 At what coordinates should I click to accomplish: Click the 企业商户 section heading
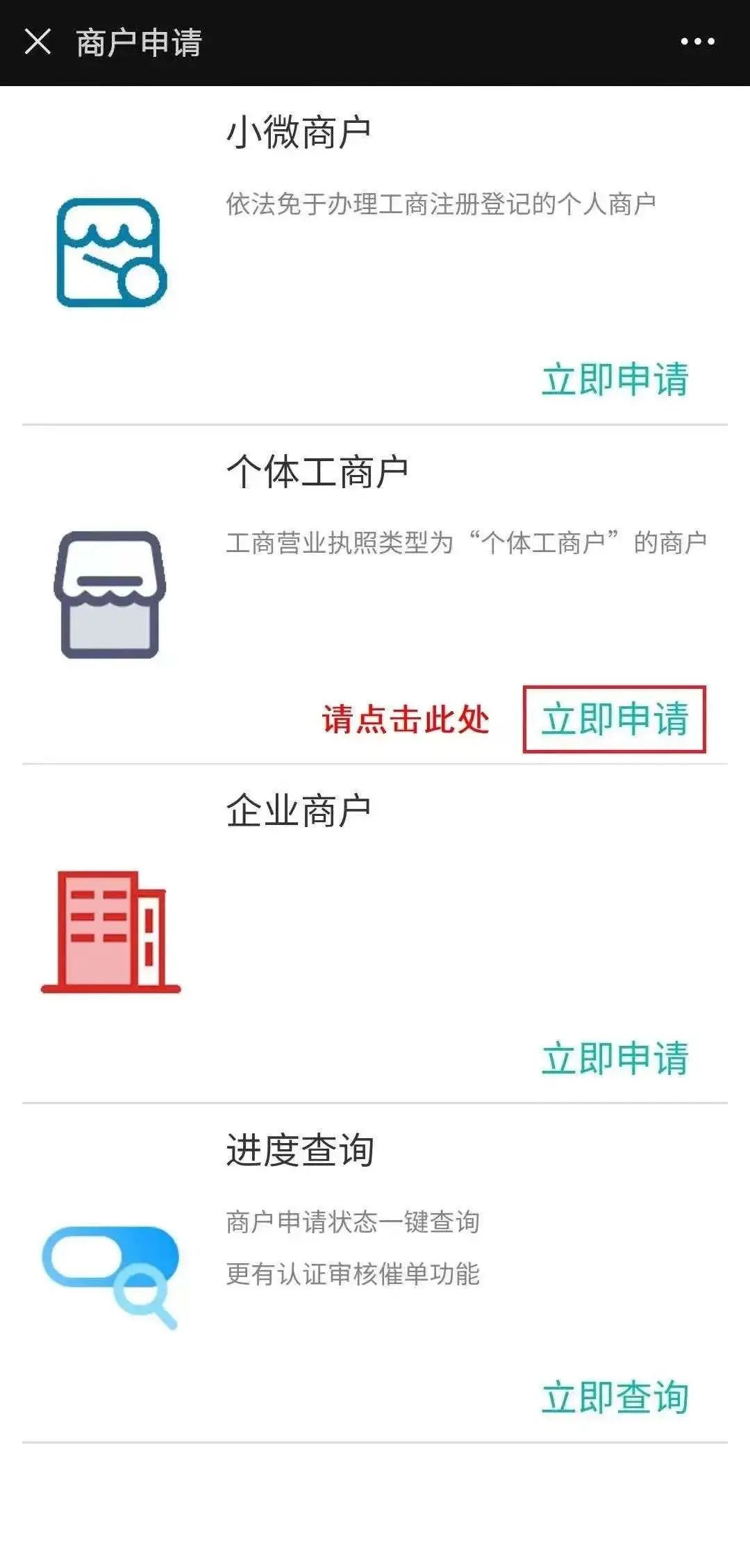tap(299, 809)
